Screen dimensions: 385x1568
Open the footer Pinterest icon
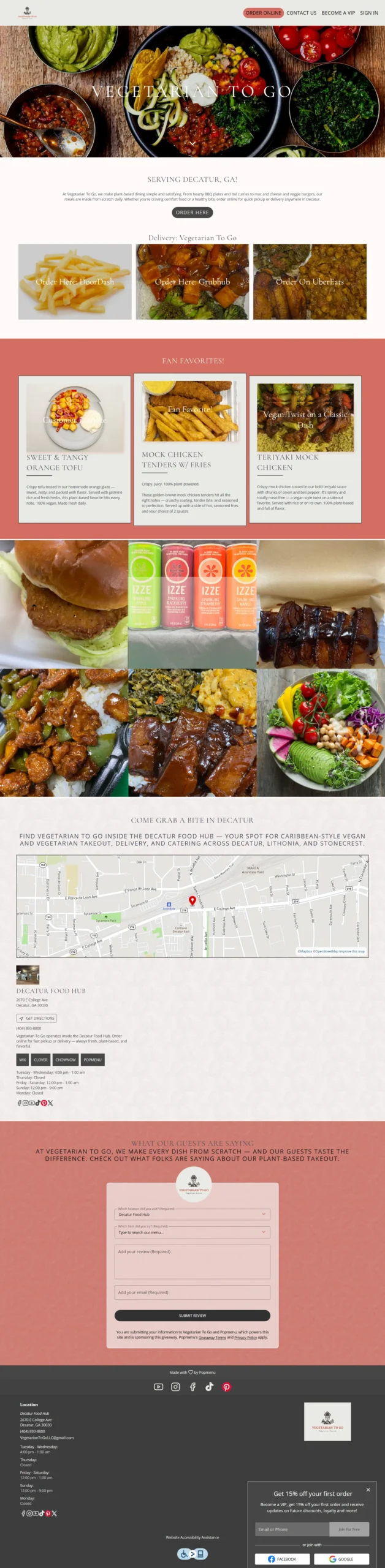[x=226, y=1387]
